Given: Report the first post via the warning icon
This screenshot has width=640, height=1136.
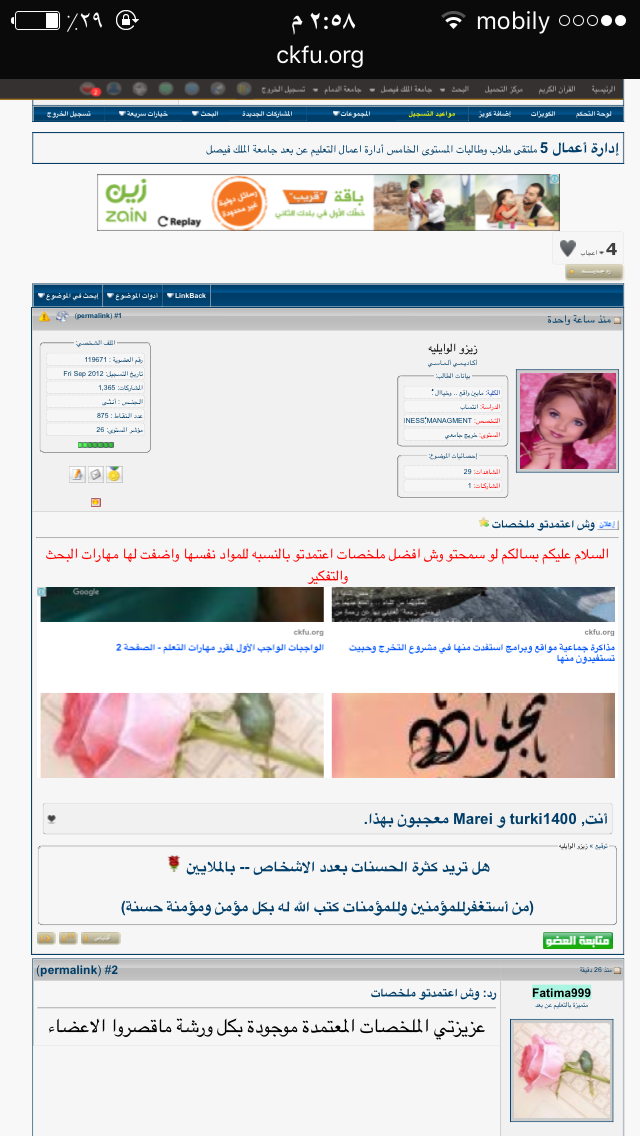Looking at the screenshot, I should point(44,317).
